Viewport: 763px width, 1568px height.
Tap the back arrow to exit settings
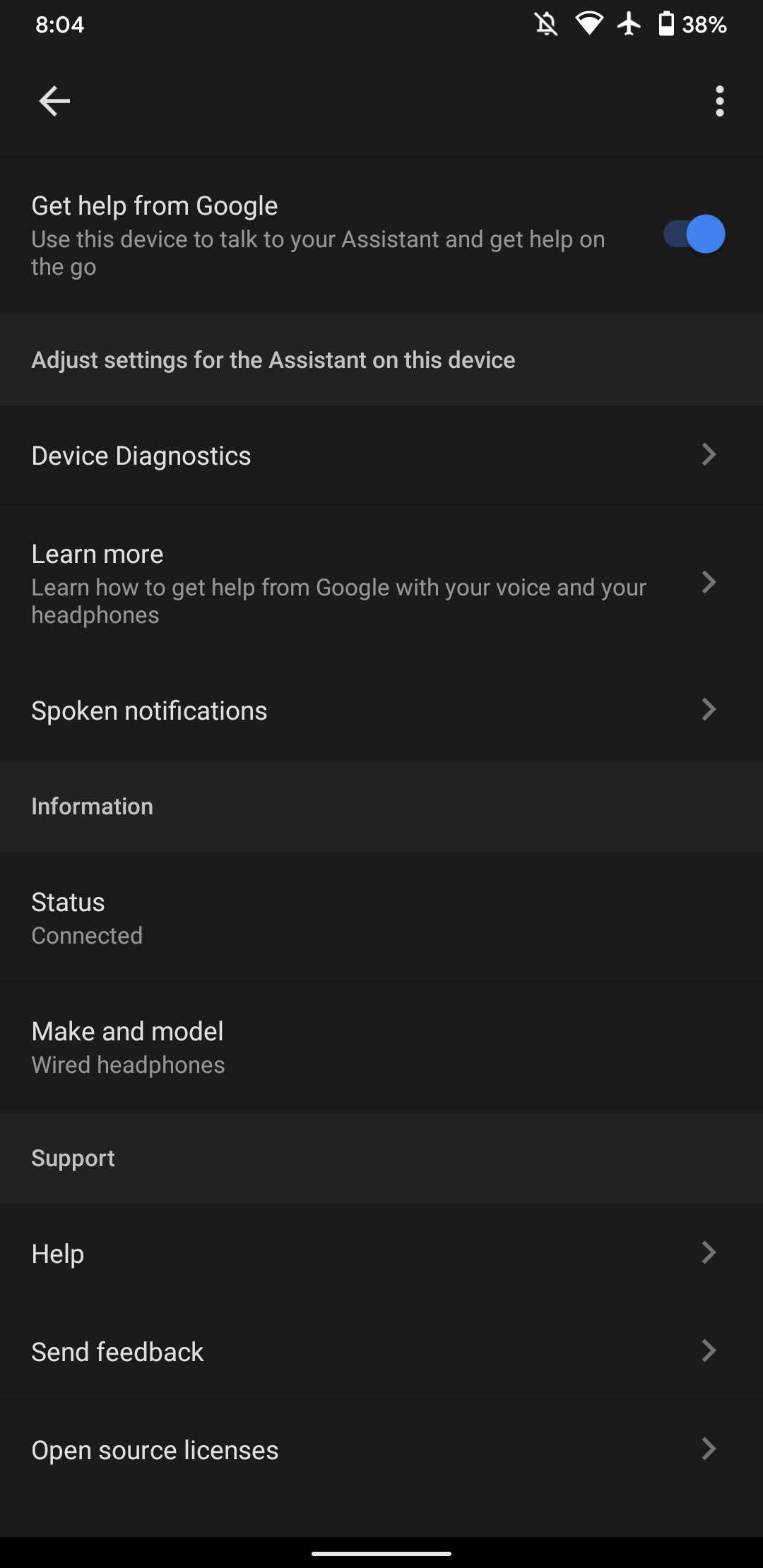tap(54, 100)
